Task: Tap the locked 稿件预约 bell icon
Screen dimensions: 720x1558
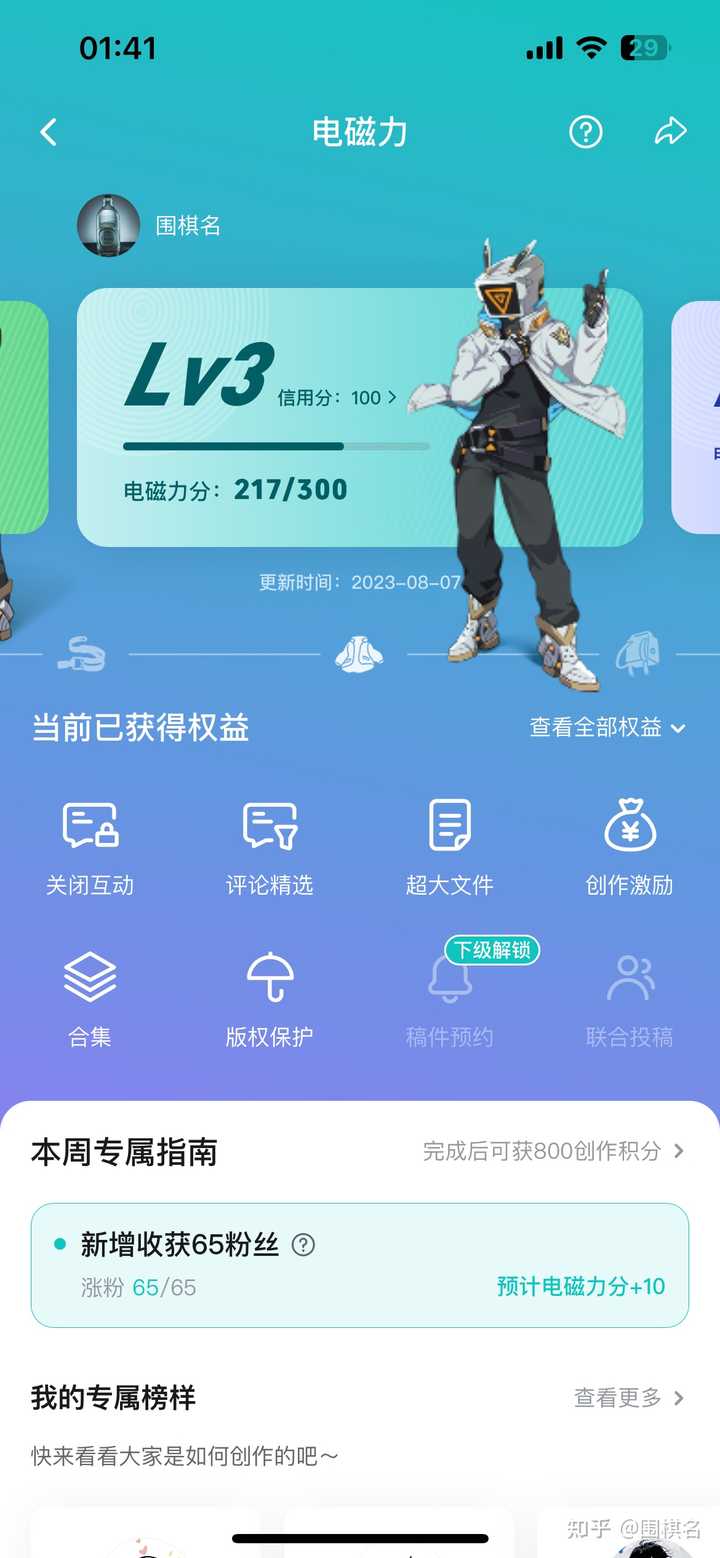Action: (450, 981)
